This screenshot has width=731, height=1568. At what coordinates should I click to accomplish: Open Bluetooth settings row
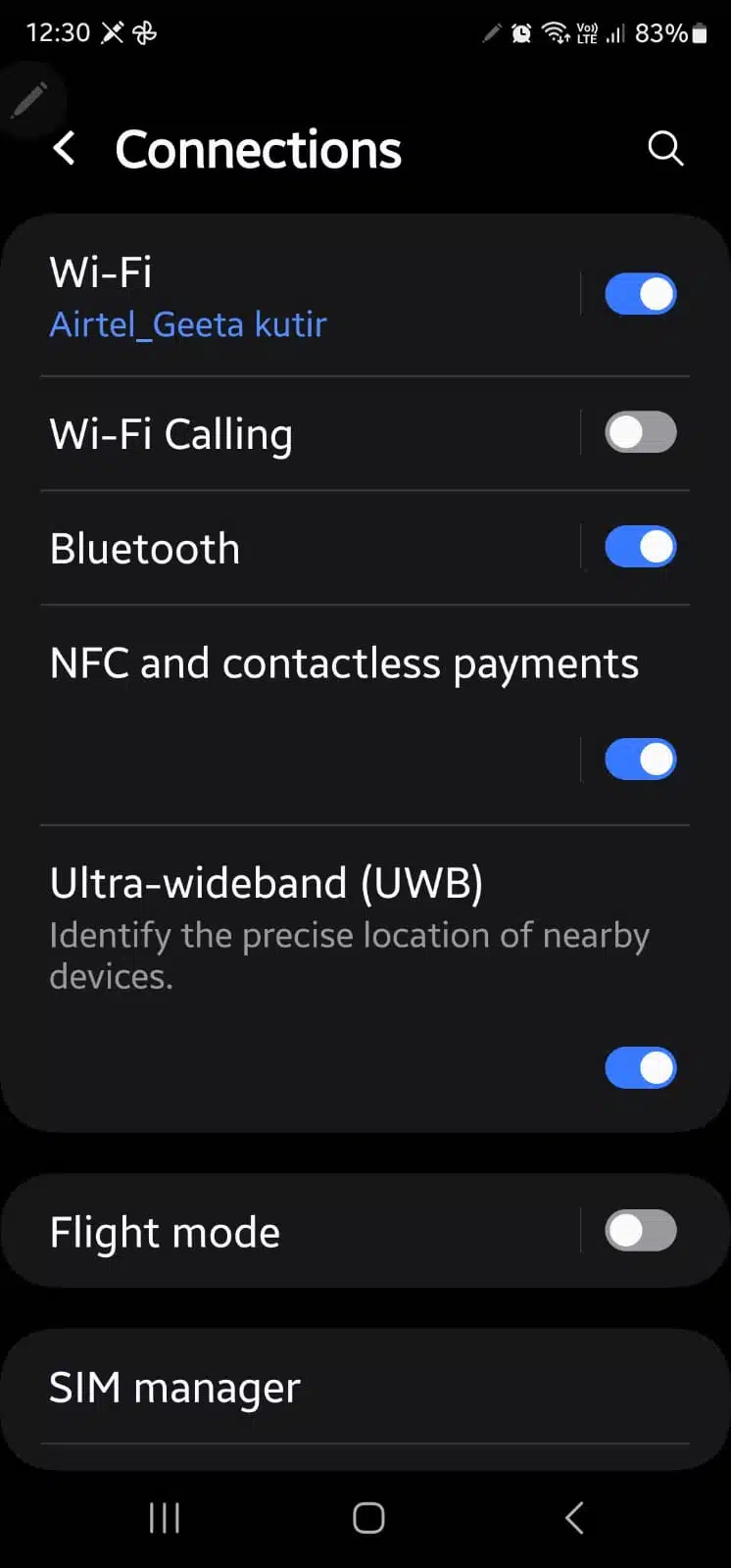point(294,549)
